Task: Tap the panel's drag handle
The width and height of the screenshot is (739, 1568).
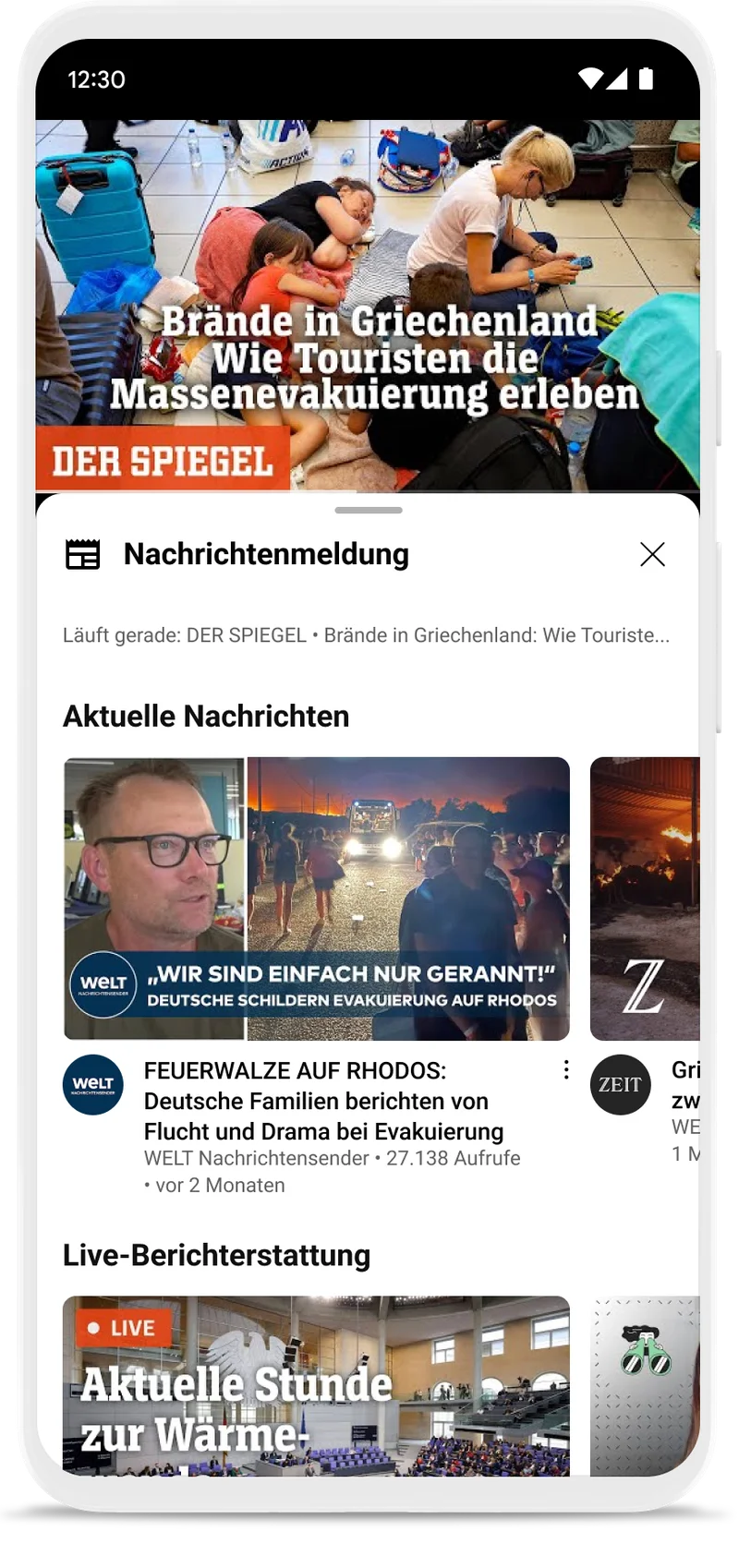Action: (x=369, y=510)
